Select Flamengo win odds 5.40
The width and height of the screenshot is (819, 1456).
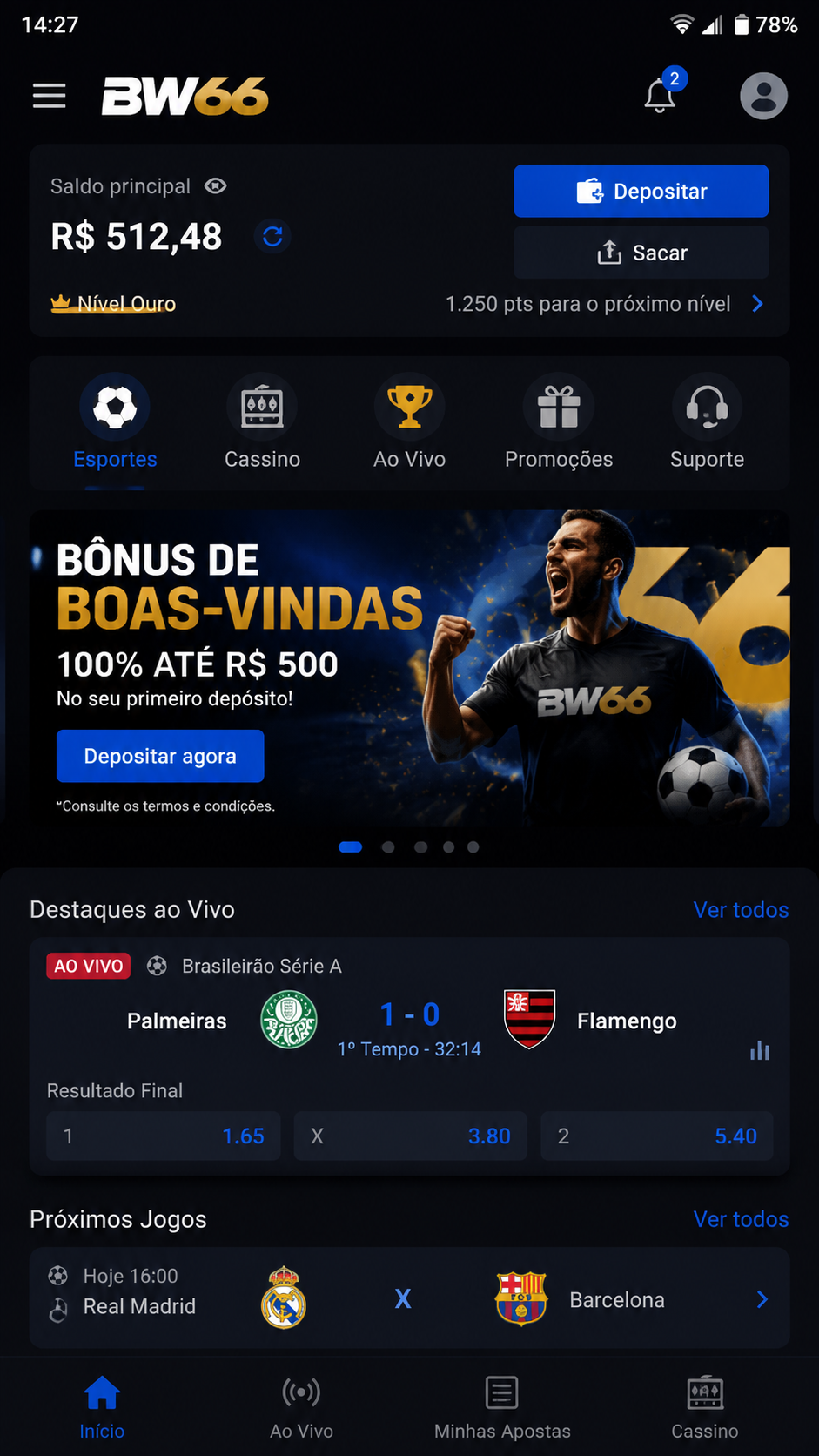click(657, 1136)
